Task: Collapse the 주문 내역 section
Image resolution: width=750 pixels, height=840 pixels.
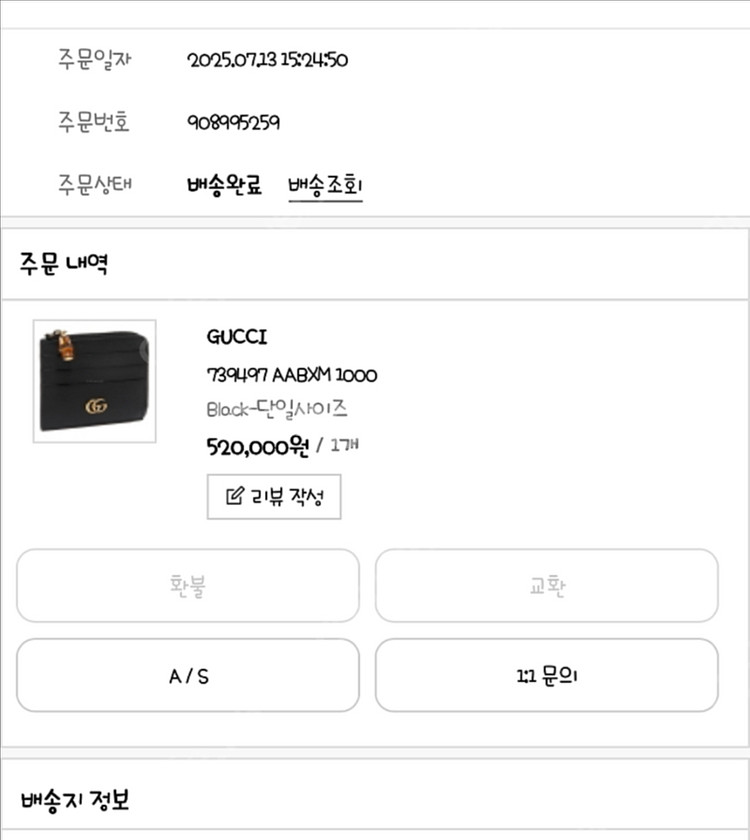Action: coord(45,265)
